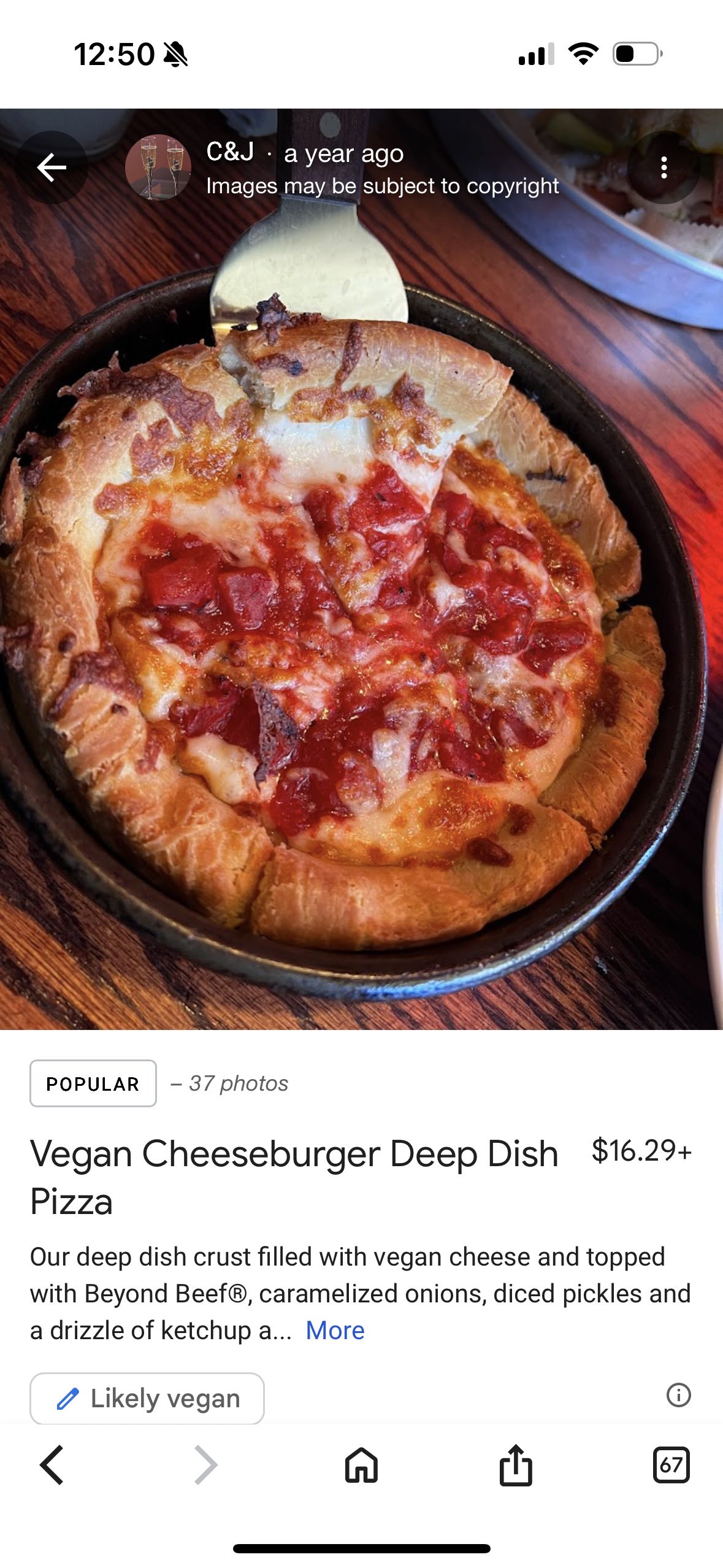Select the POPULAR label tag

click(x=93, y=1083)
